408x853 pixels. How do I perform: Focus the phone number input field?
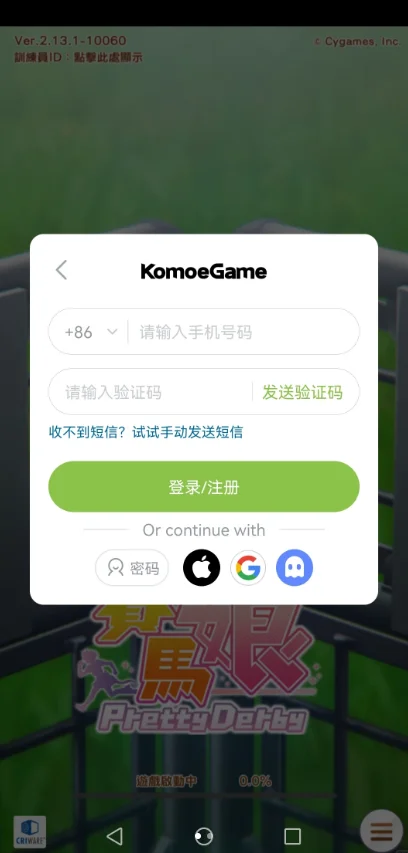242,332
